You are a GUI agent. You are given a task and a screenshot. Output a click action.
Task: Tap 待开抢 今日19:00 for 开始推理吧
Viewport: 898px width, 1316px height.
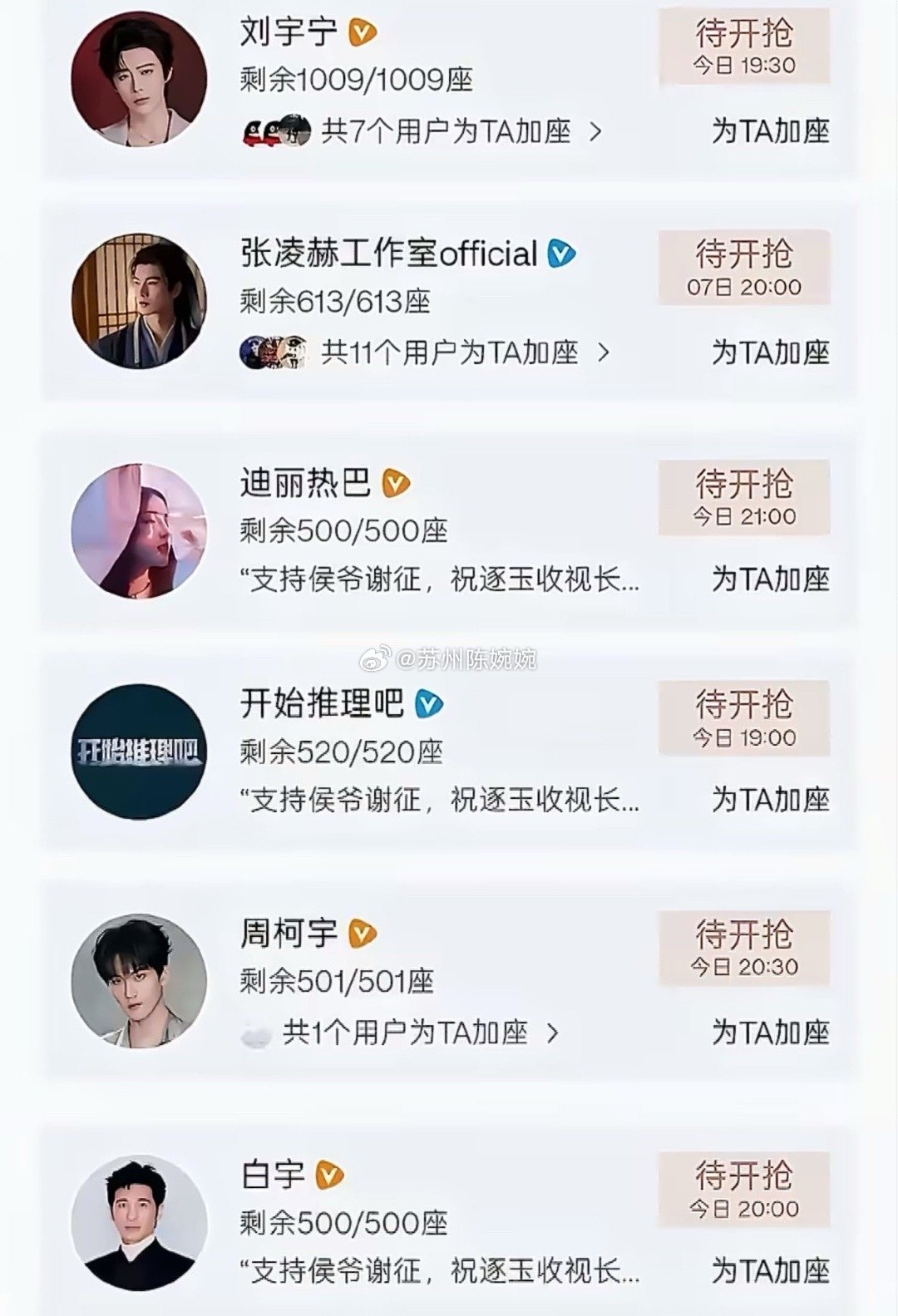coord(744,717)
